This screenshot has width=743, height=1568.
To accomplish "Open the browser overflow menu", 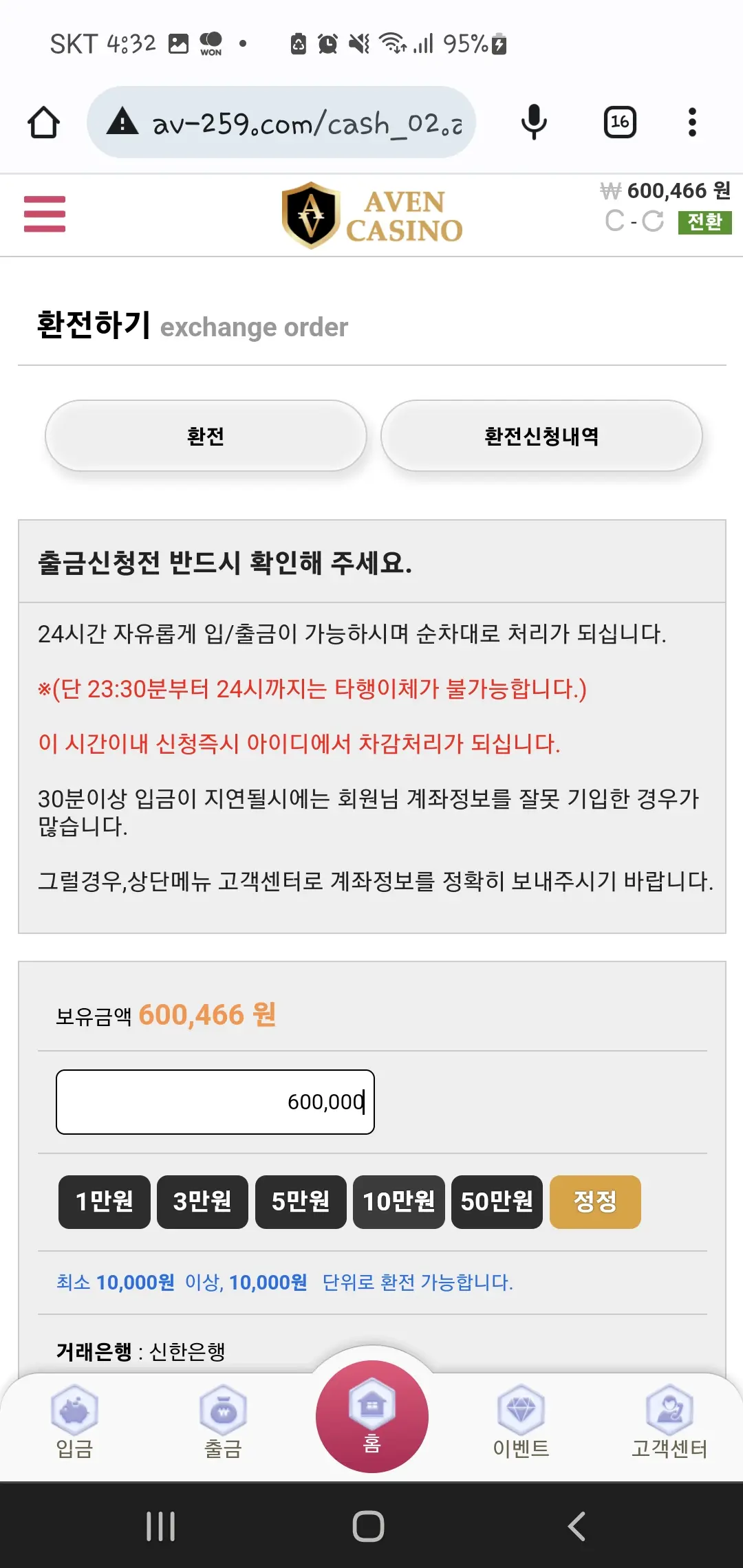I will [x=692, y=122].
